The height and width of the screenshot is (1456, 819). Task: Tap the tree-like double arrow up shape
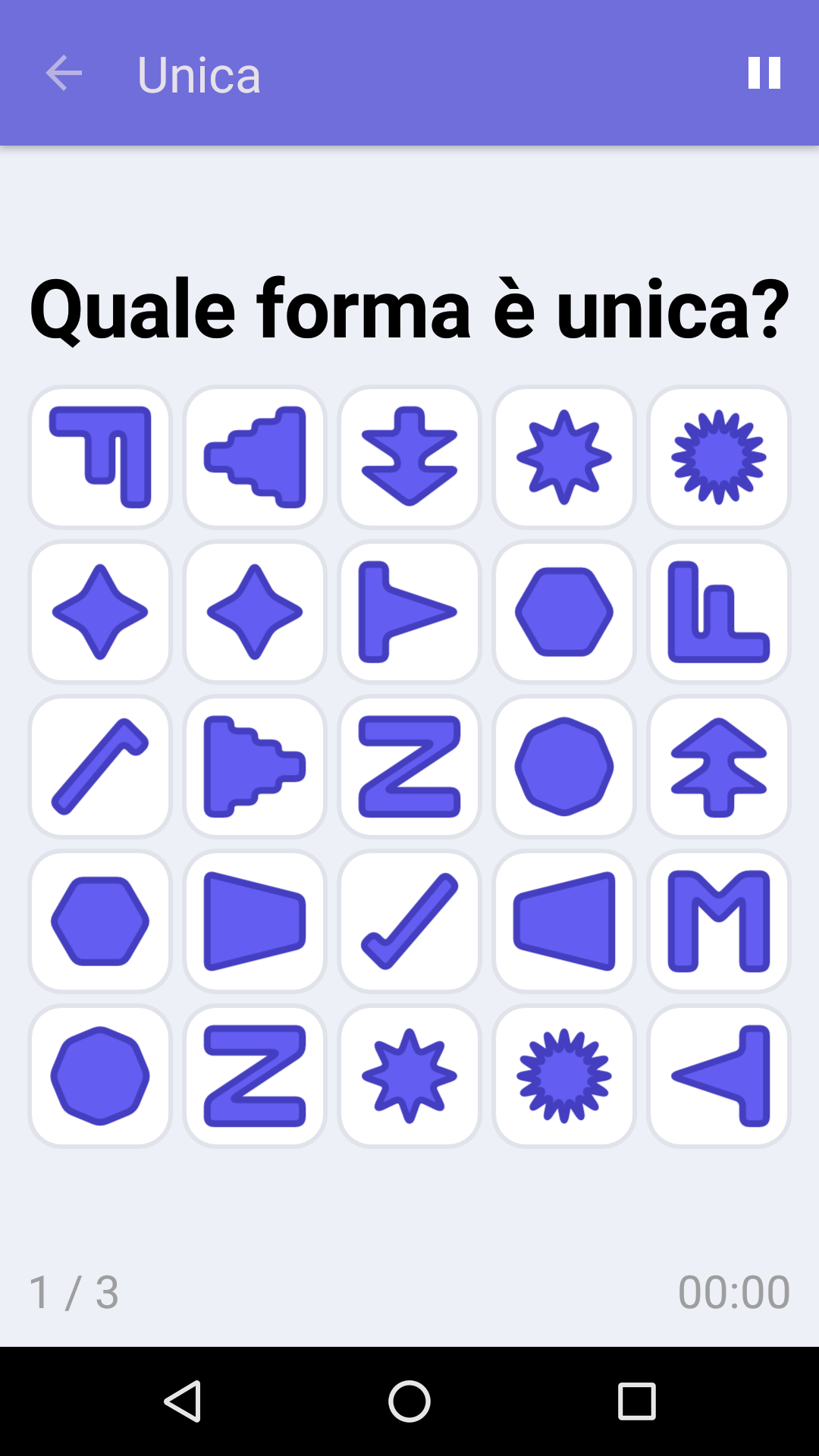(x=719, y=767)
